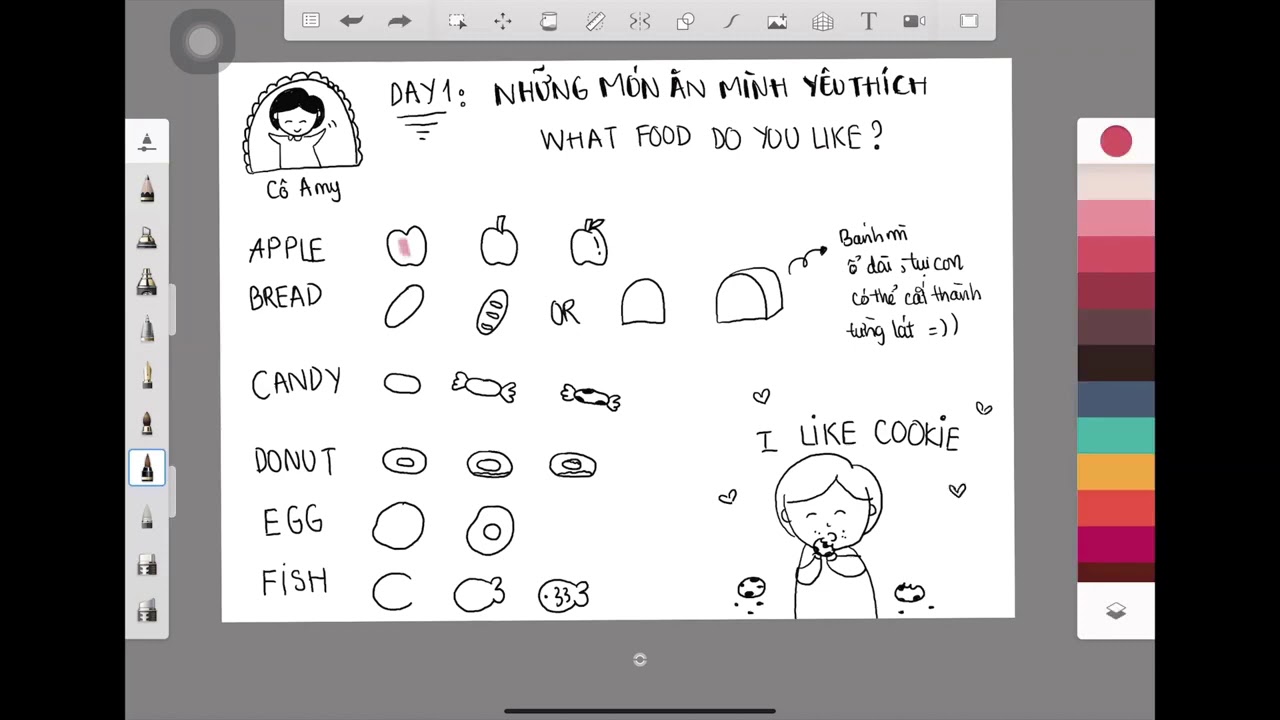The image size is (1280, 720).
Task: Open the ruler guides tool
Action: tap(595, 21)
